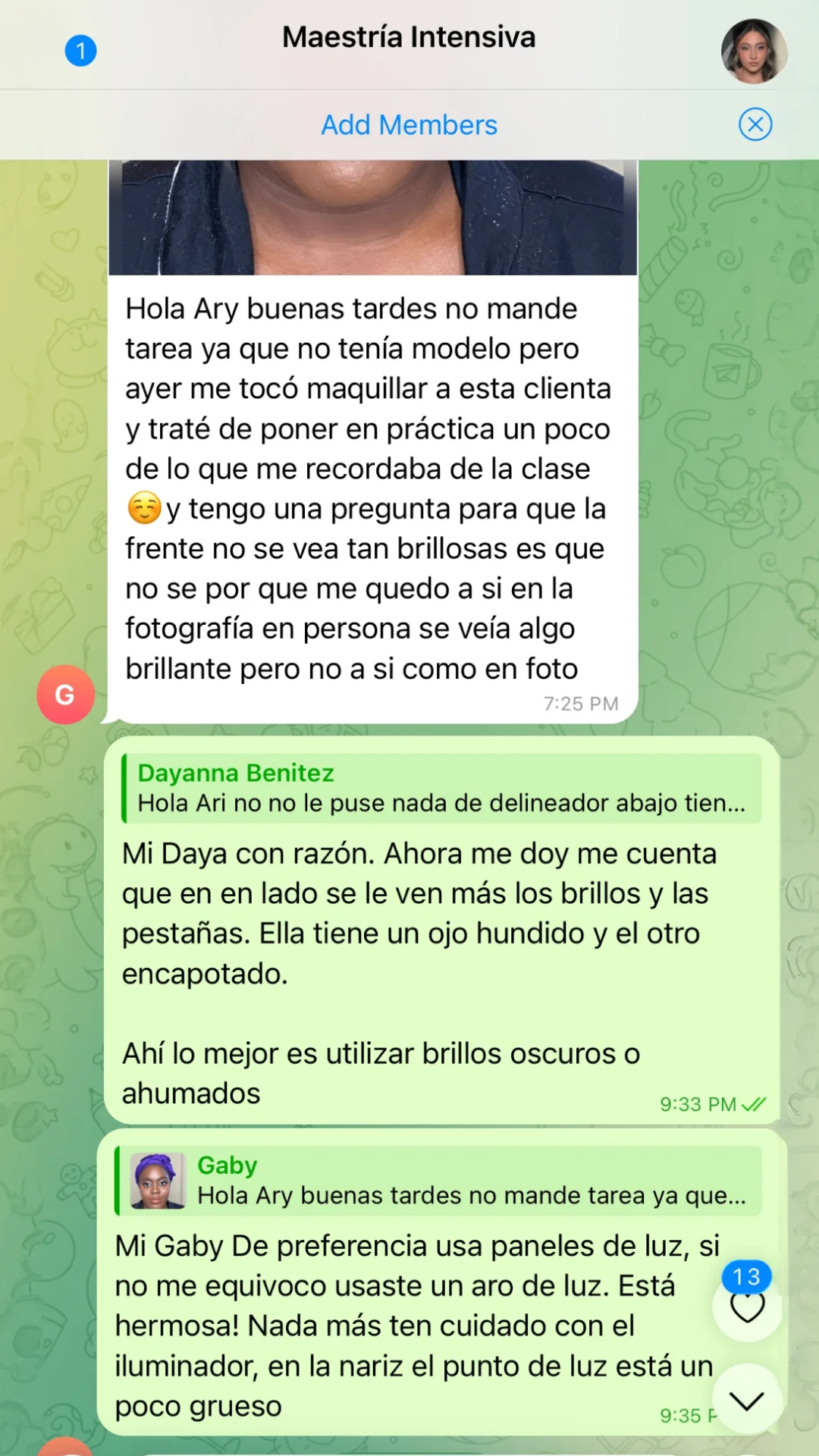
Task: Dismiss the Add Members banner
Action: pos(755,124)
